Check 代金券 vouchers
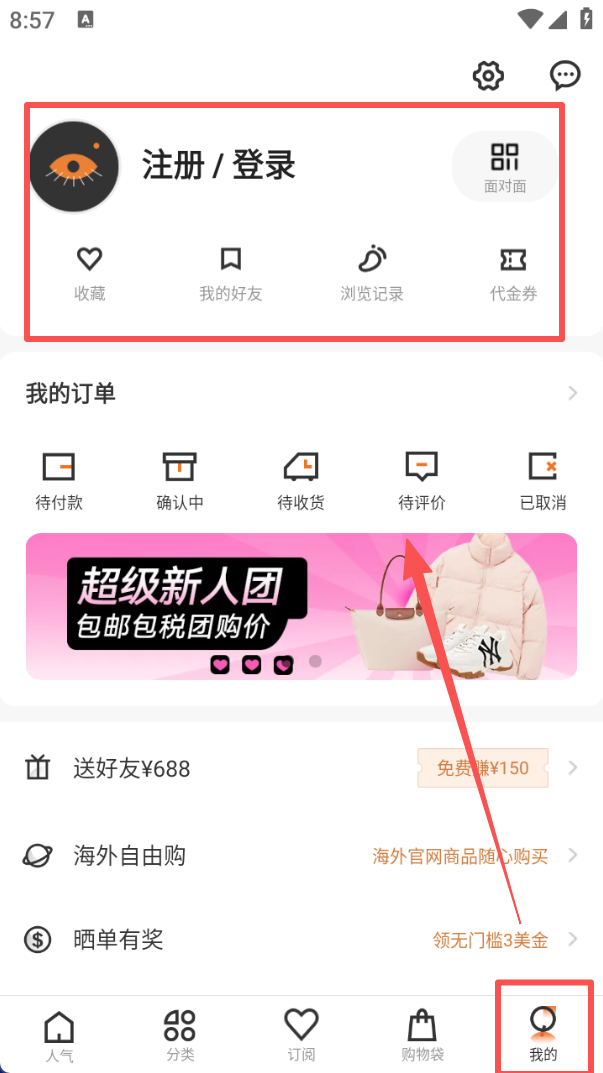The height and width of the screenshot is (1073, 603). (x=513, y=274)
